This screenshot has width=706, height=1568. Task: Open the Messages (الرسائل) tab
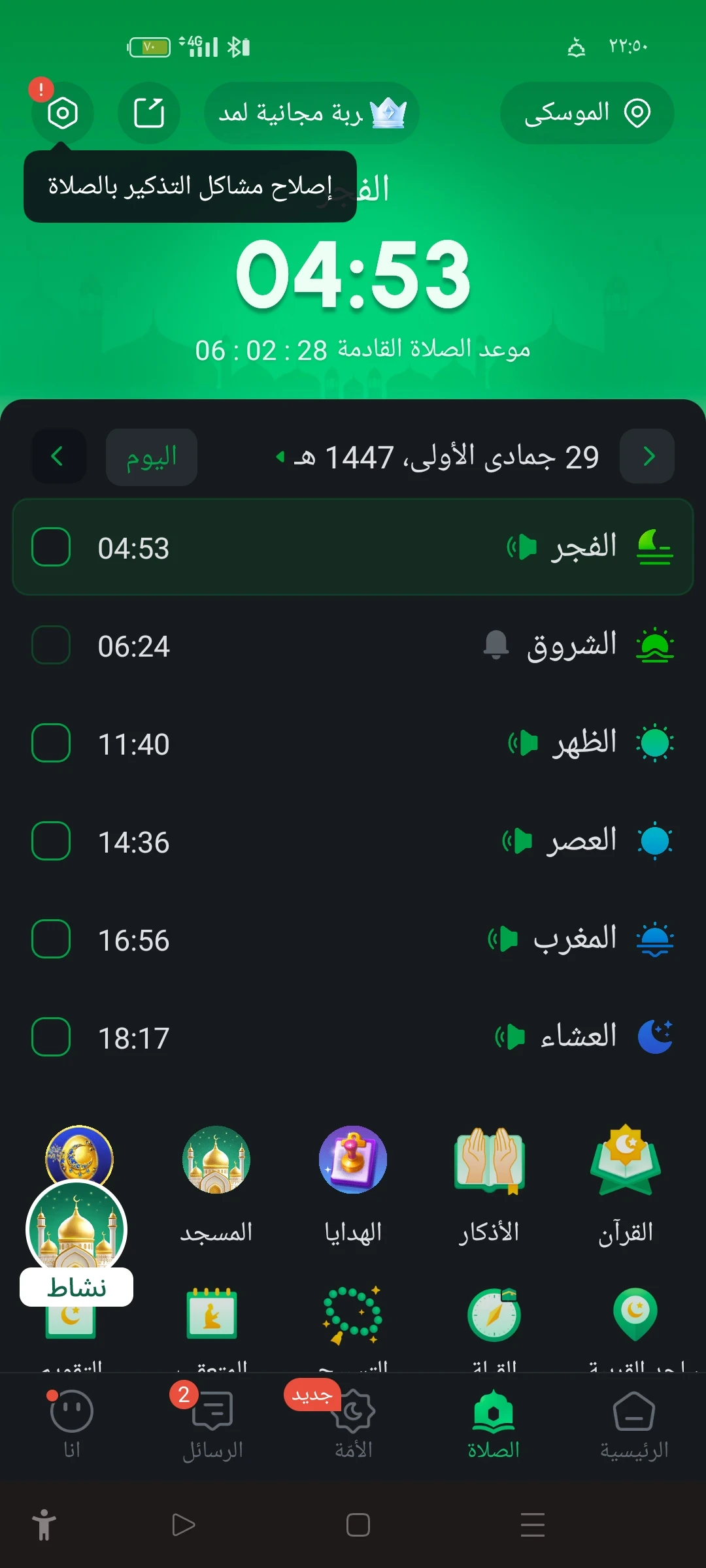tap(212, 1424)
